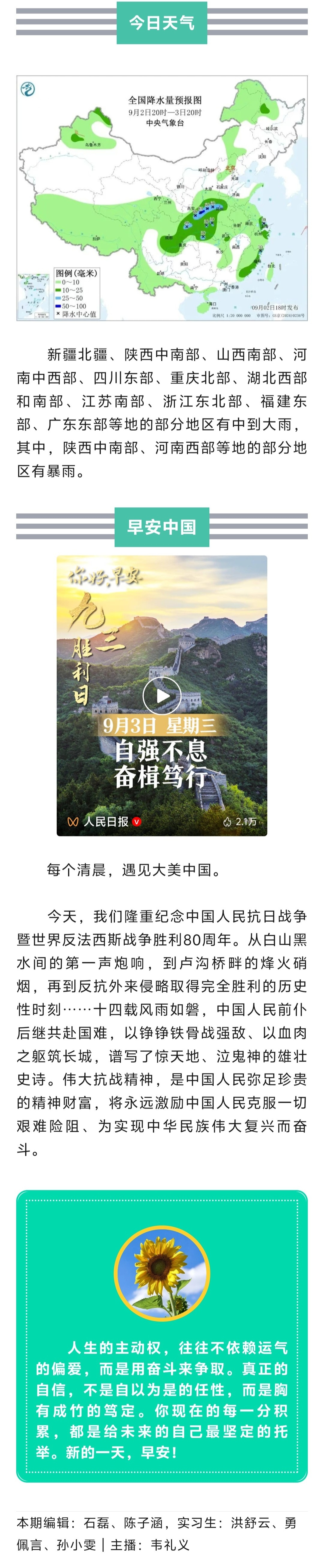
Task: Play the 你好早安 video
Action: (x=161, y=695)
